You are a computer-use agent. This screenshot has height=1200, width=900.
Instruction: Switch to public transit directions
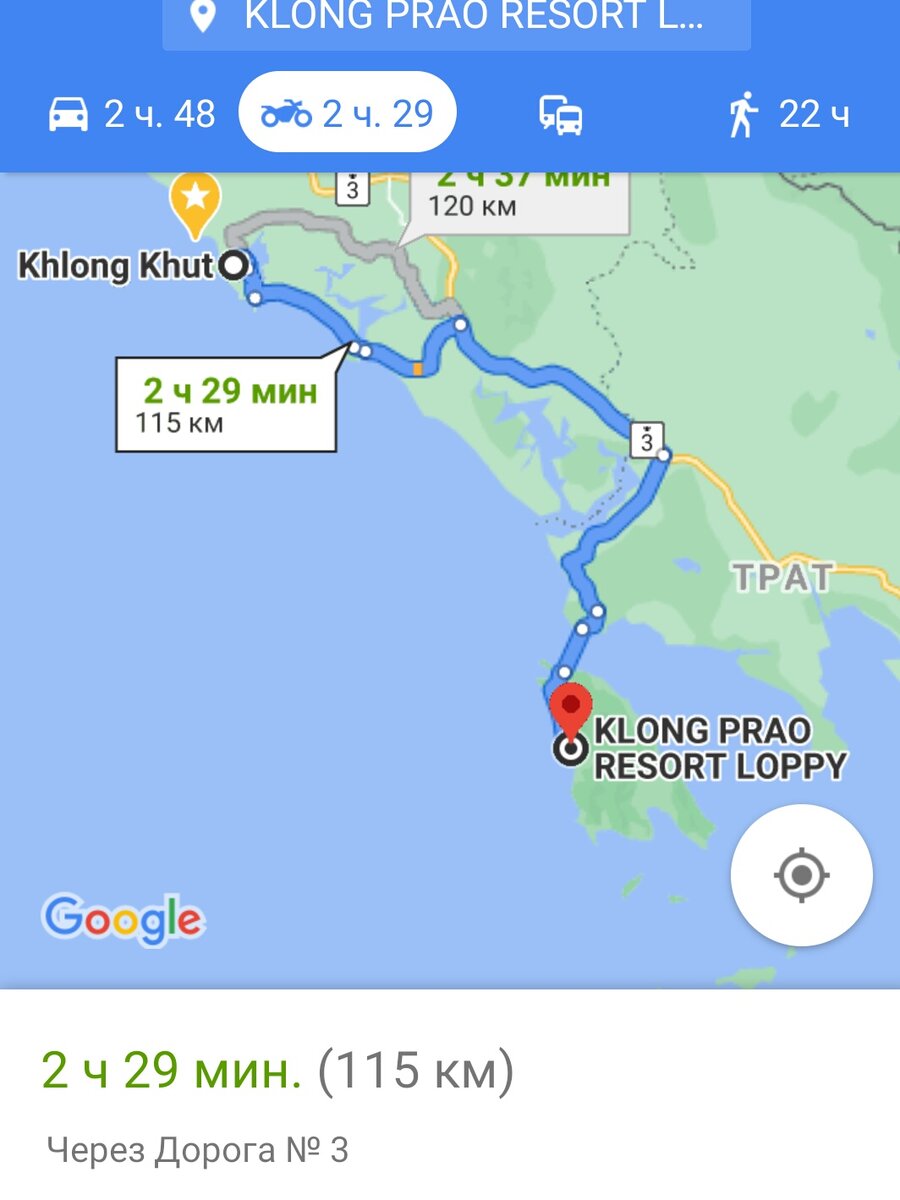pos(561,116)
